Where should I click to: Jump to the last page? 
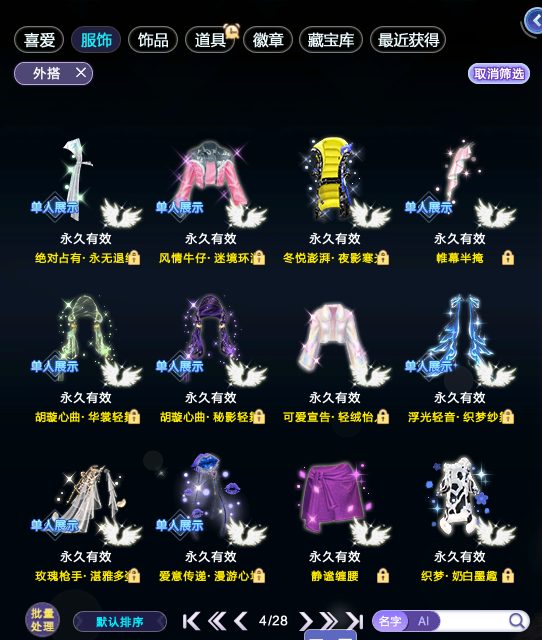coord(355,621)
